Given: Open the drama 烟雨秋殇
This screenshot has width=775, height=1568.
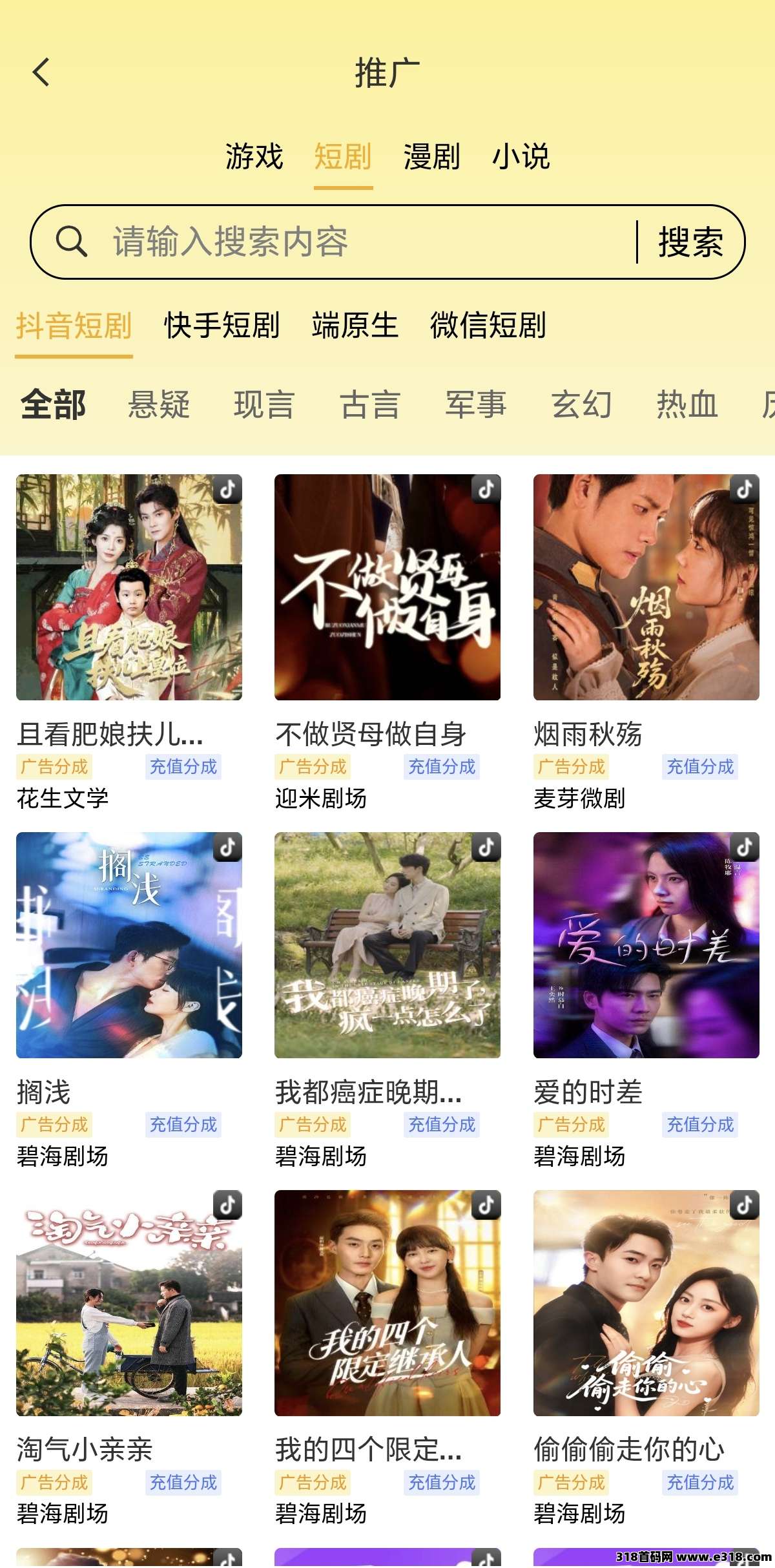Looking at the screenshot, I should point(646,587).
